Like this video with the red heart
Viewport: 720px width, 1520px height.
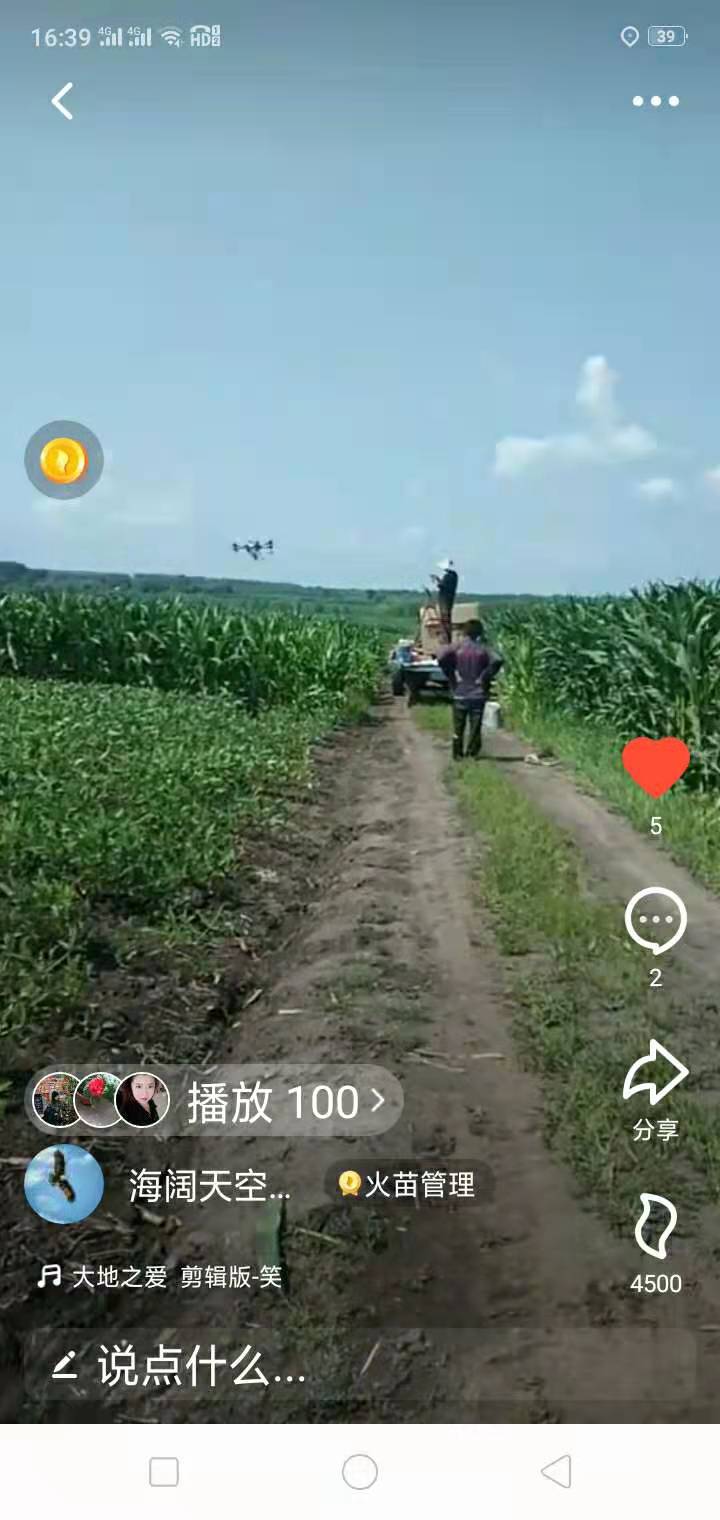(655, 768)
